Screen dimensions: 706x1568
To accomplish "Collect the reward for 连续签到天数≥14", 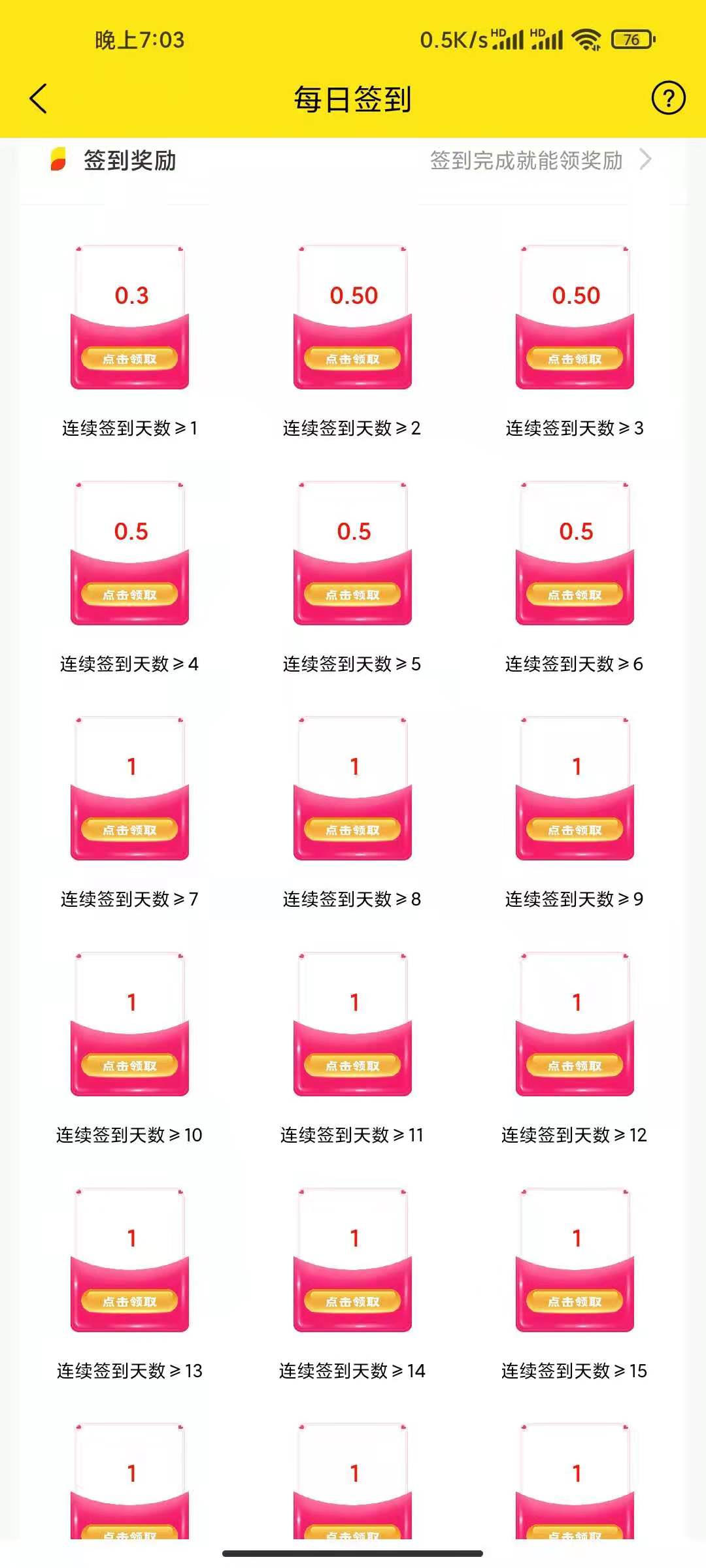I will [x=352, y=1301].
